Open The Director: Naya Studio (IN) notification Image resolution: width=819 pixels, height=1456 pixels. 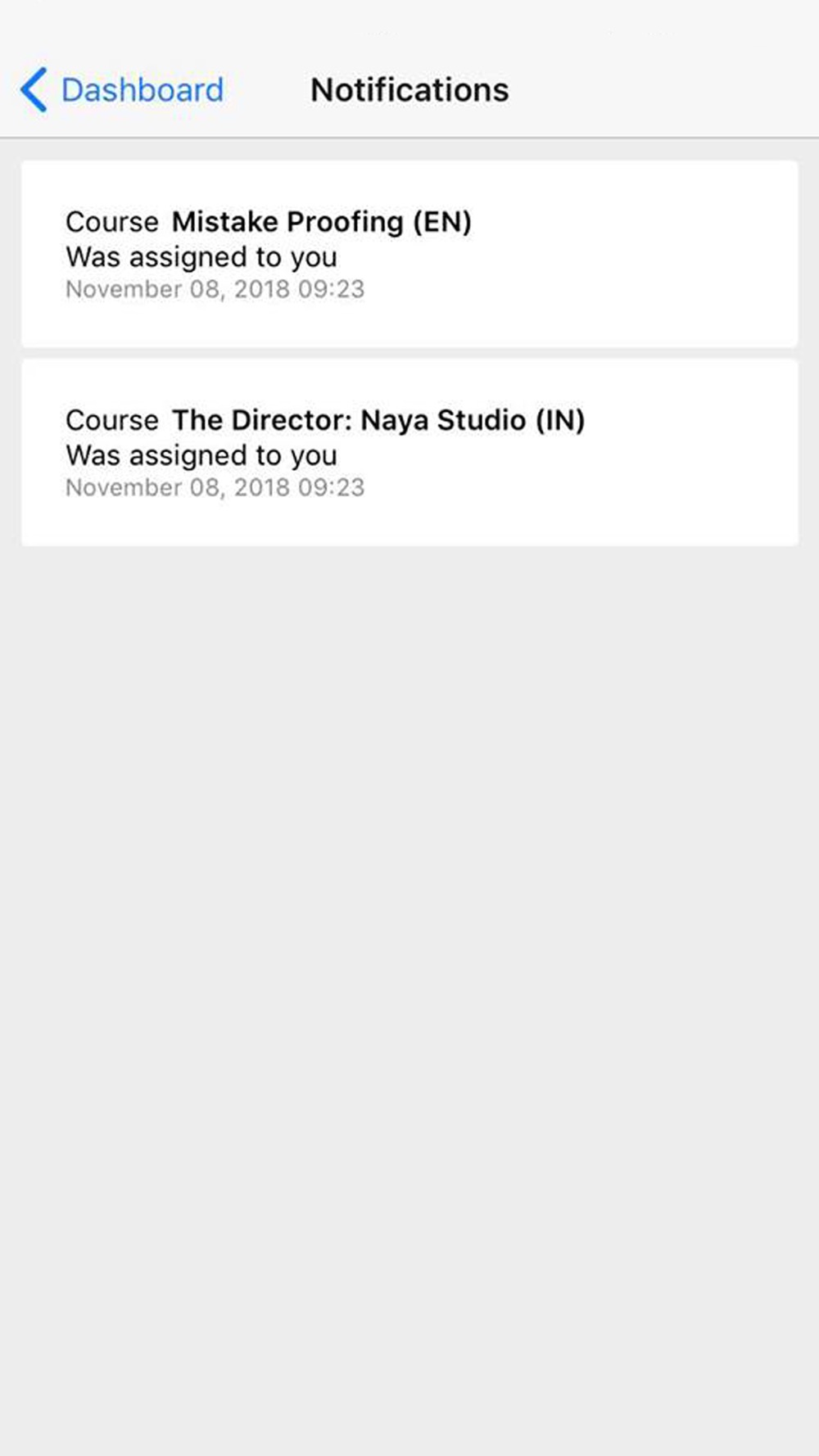coord(409,452)
